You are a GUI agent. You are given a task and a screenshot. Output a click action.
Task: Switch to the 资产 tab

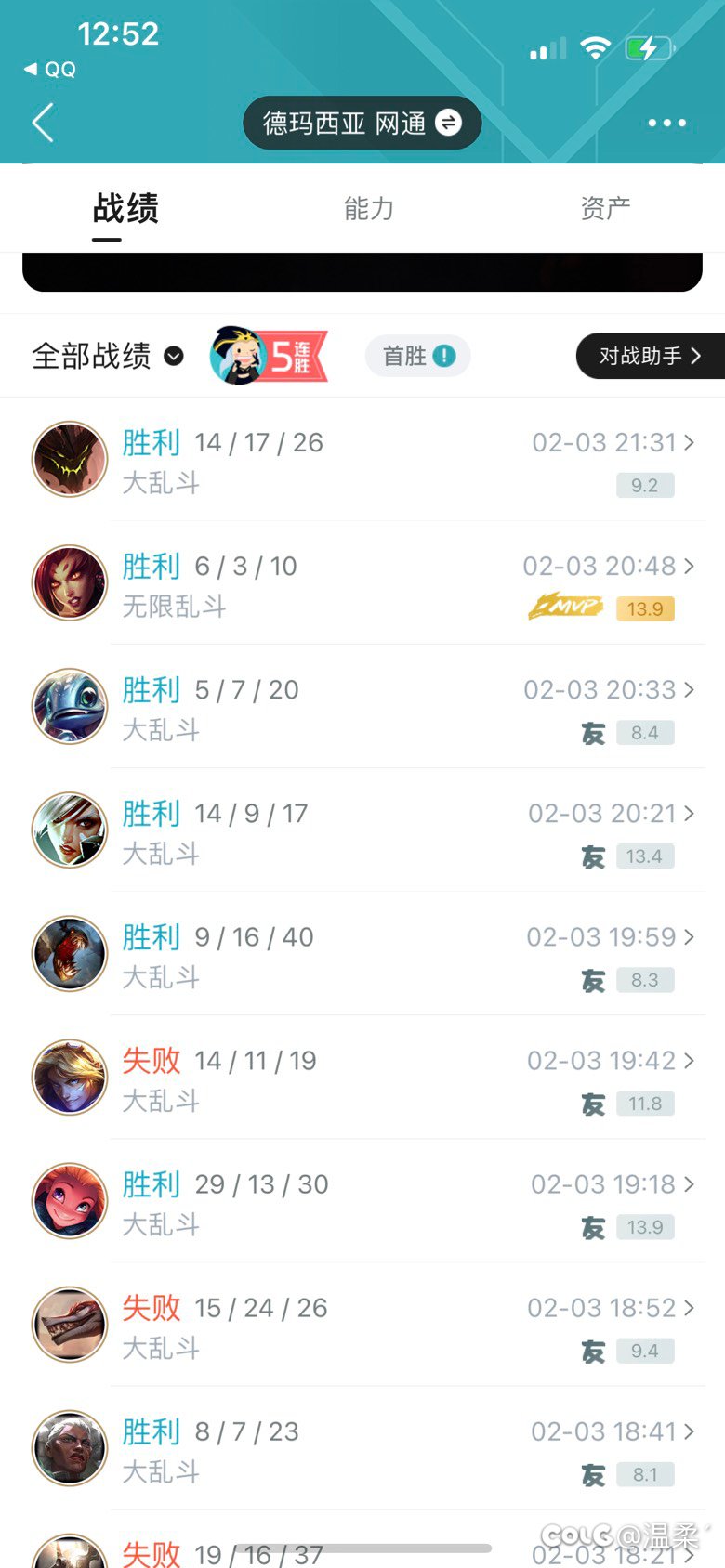coord(605,209)
